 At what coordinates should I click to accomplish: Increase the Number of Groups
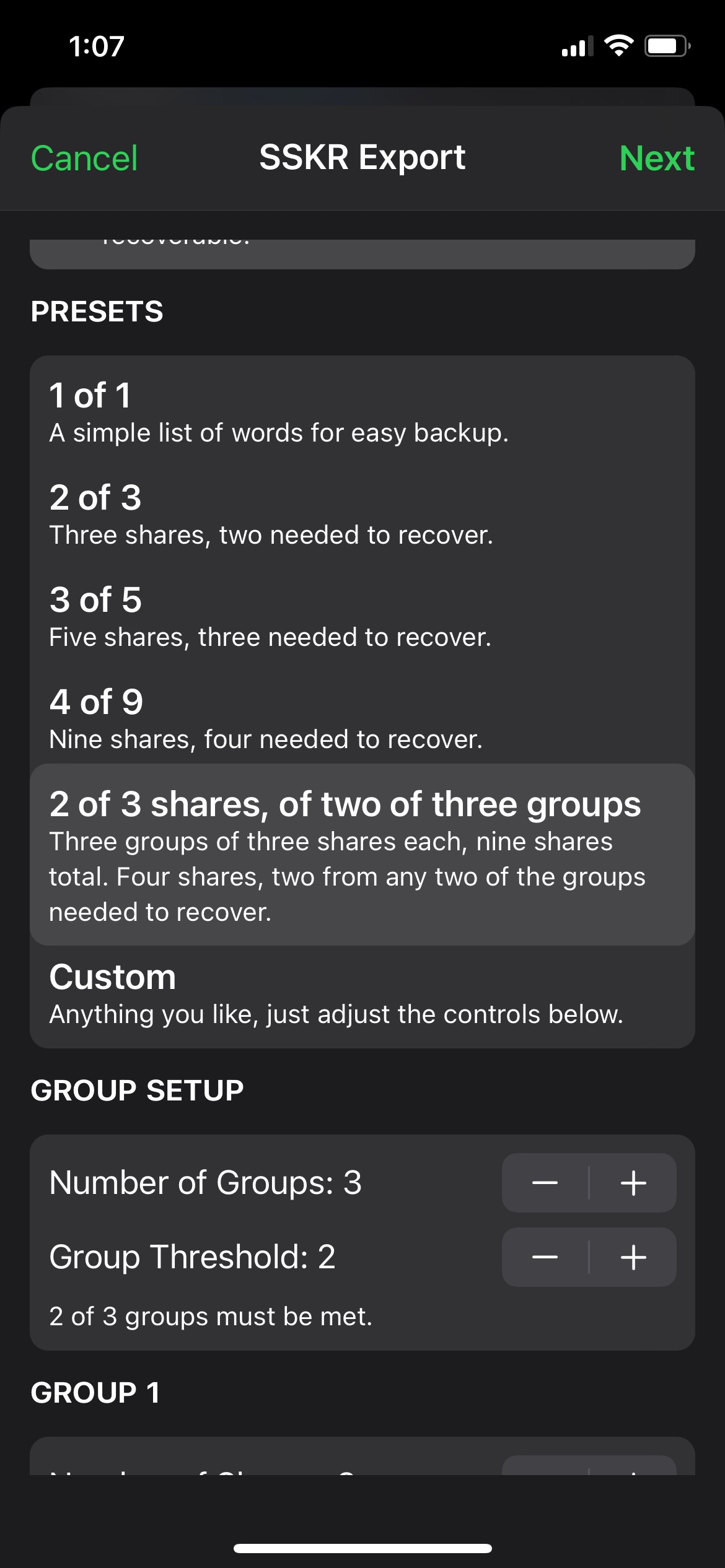pyautogui.click(x=633, y=1183)
